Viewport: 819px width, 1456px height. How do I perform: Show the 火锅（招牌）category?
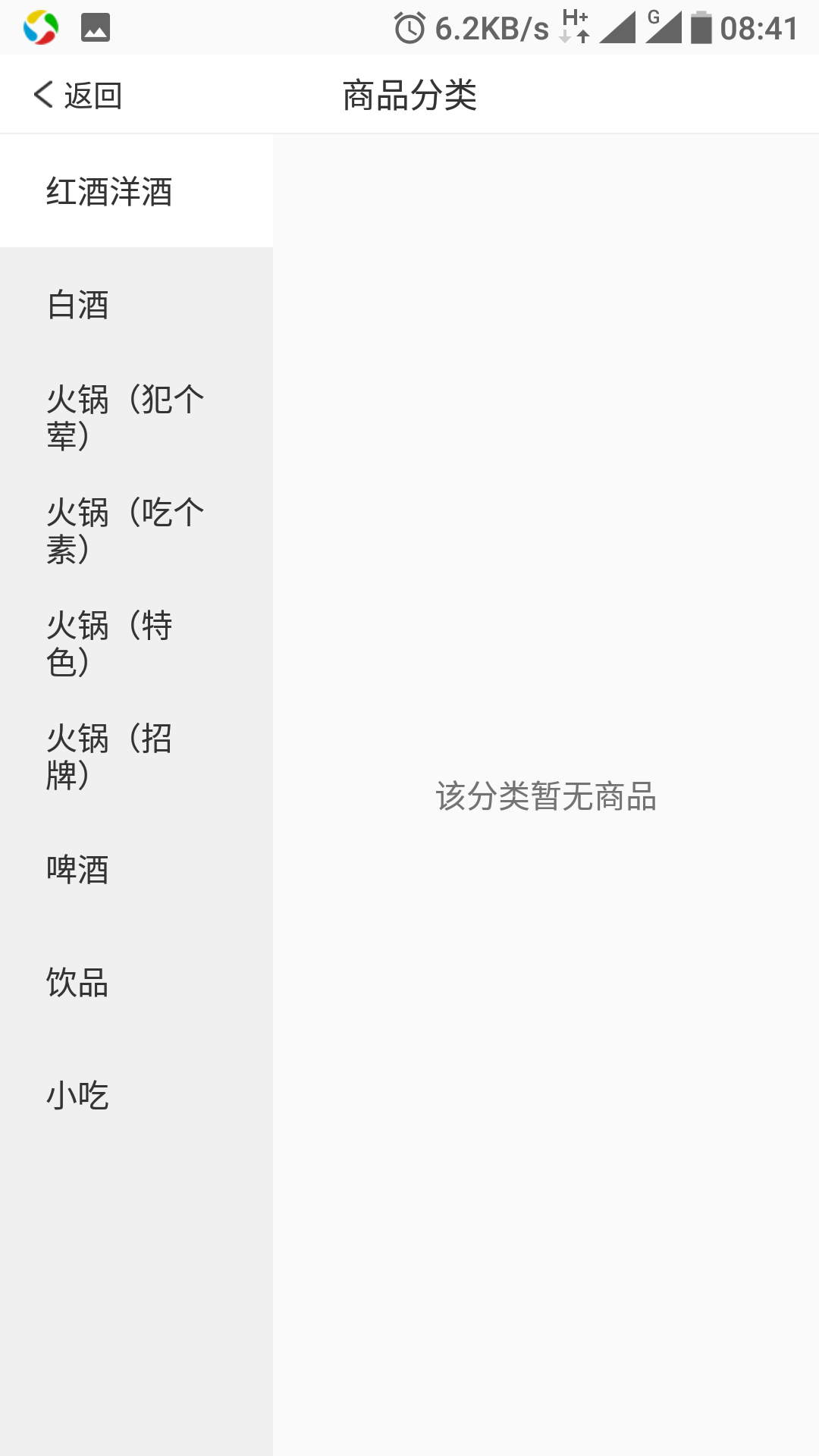click(136, 756)
